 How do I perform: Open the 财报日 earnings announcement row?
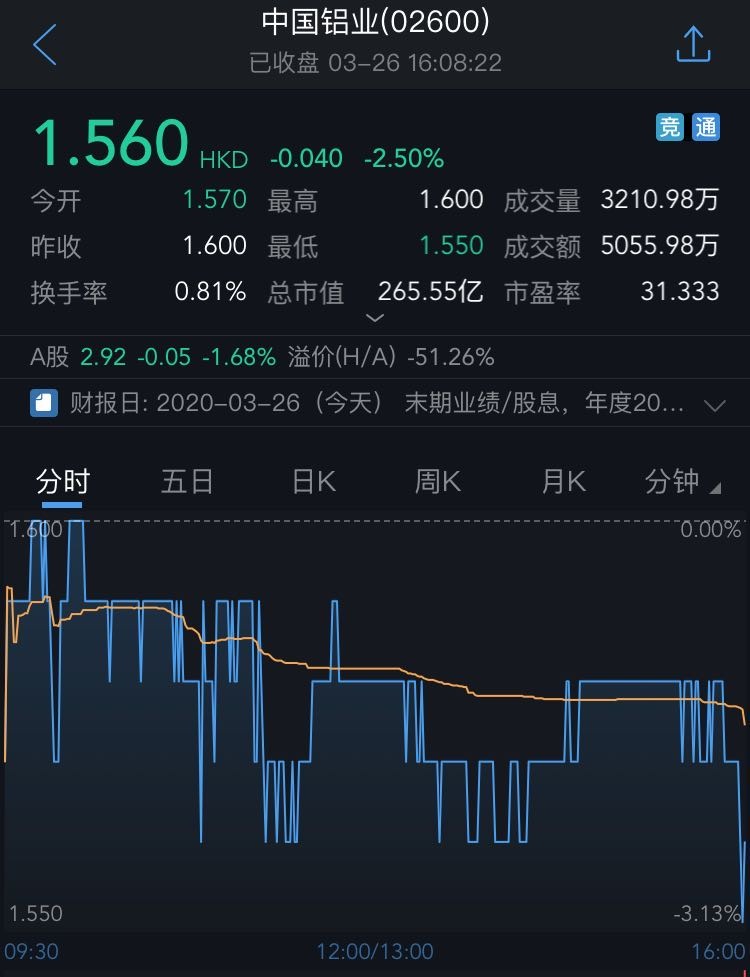tap(375, 404)
